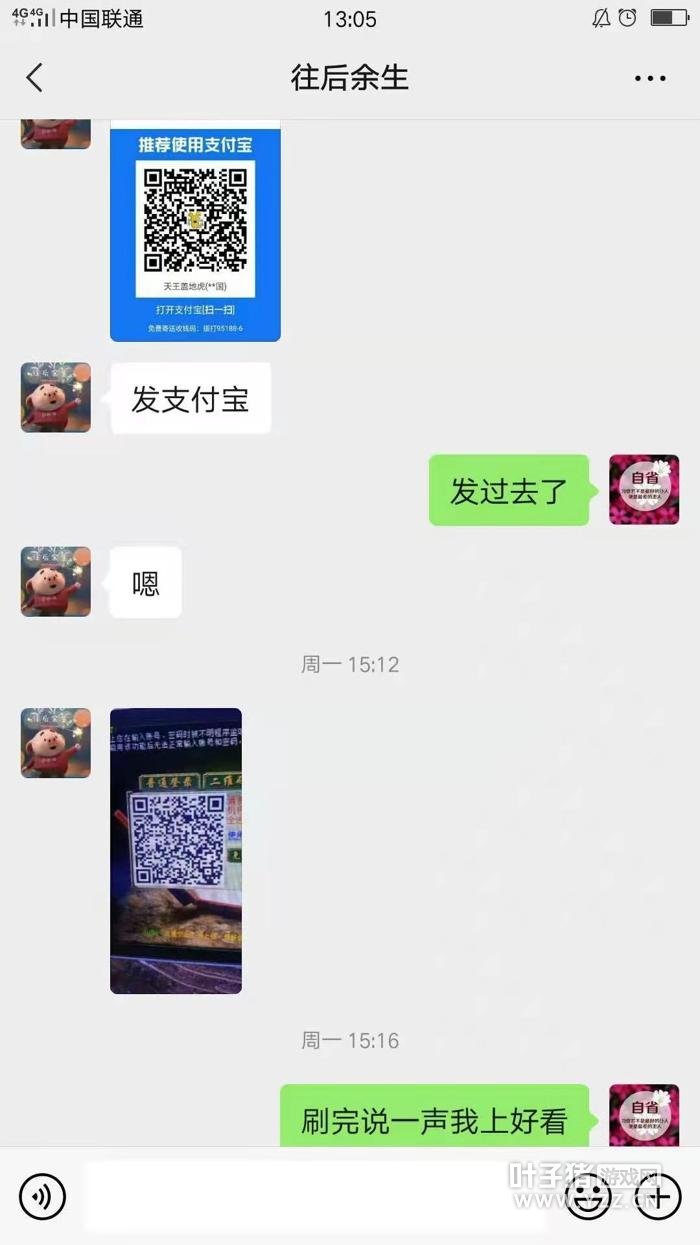Open the QR code photo sent at 15:12
The image size is (700, 1245).
tap(176, 851)
